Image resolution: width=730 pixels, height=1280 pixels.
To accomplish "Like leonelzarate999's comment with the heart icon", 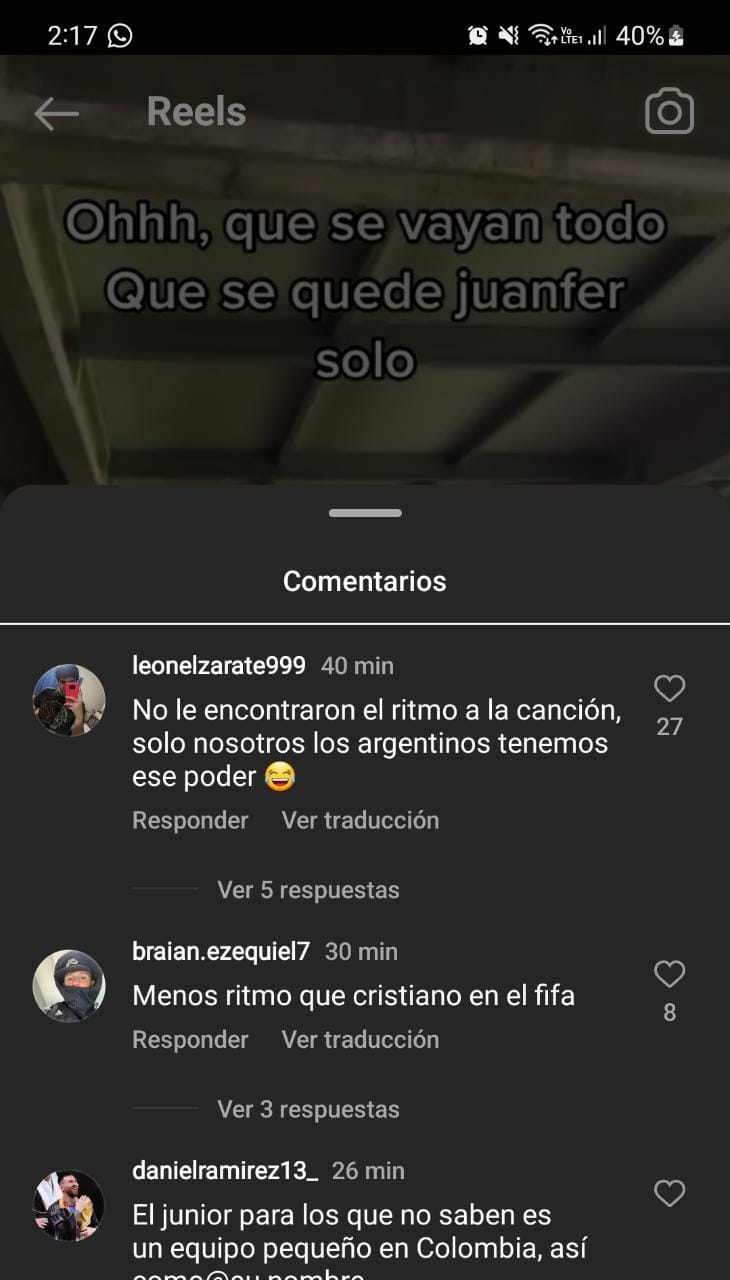I will click(x=670, y=688).
